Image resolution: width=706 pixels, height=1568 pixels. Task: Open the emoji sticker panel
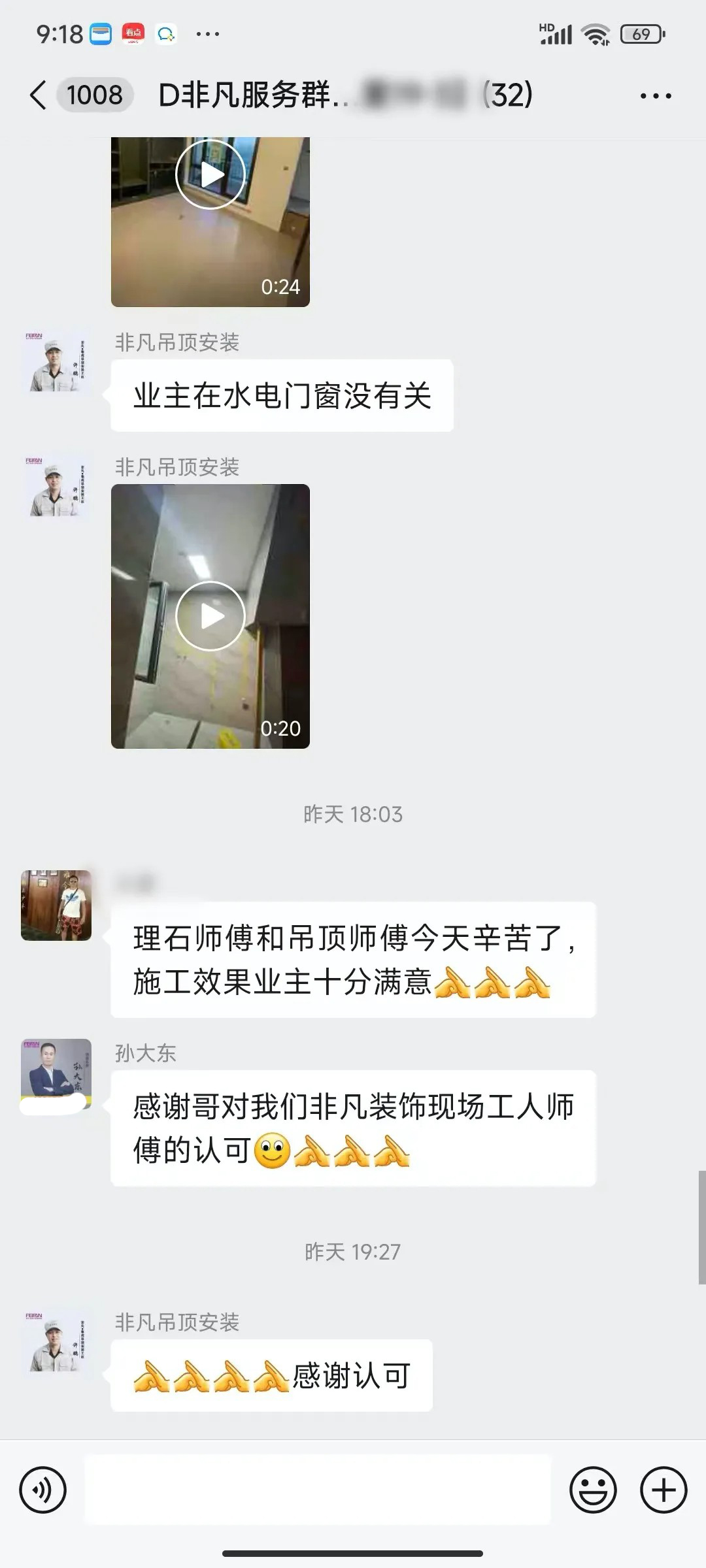click(x=593, y=1490)
